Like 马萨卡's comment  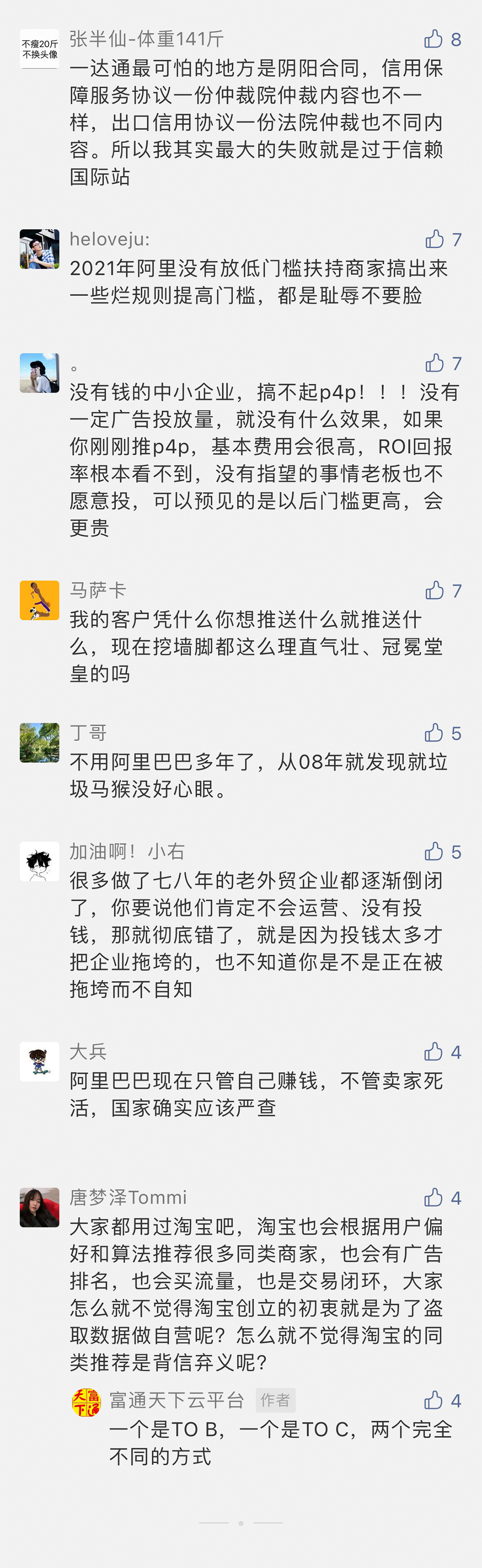point(434,591)
